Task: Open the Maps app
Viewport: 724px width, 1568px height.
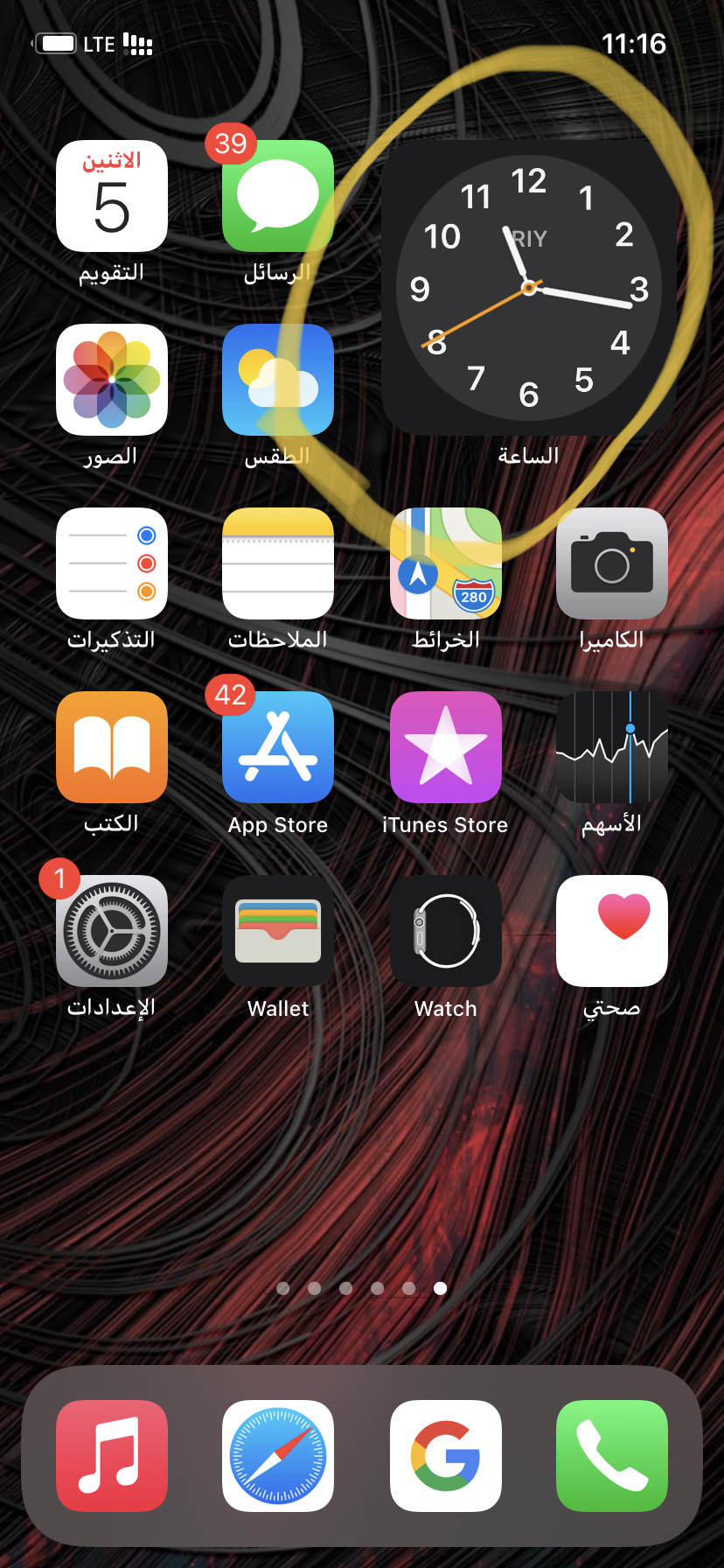Action: point(445,564)
